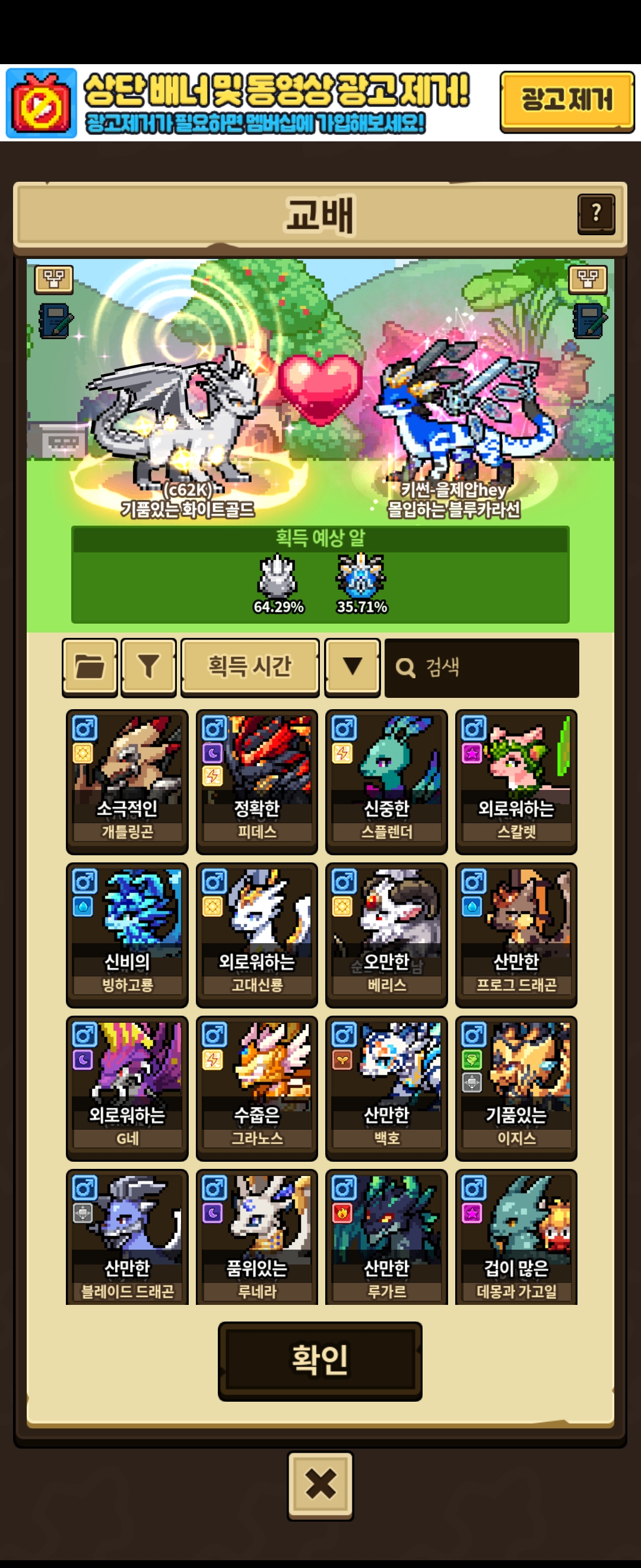Screen dimensions: 641x1568
Task: Pick the 오만한 베리스 dragon
Action: point(386,935)
